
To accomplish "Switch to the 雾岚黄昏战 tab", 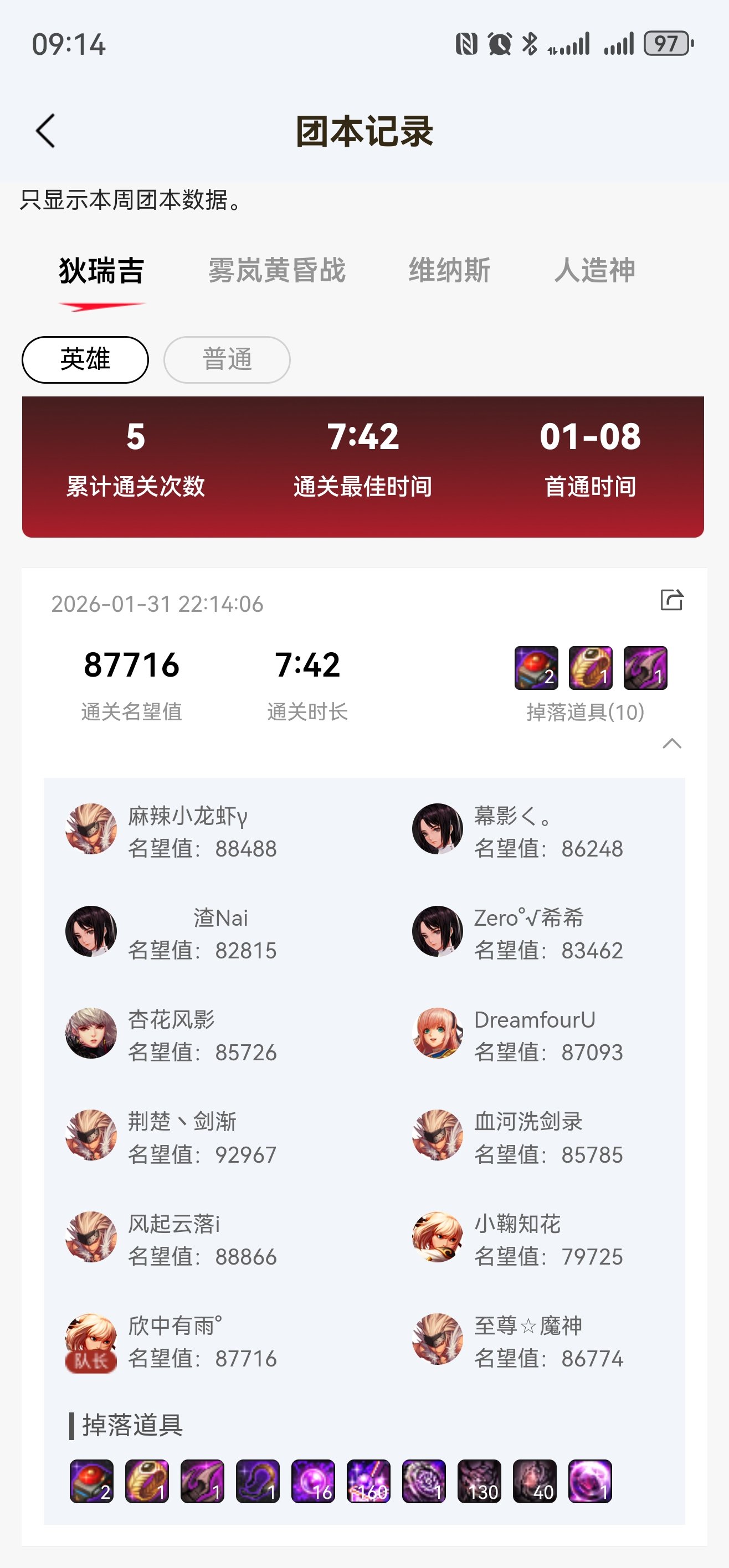I will [275, 270].
